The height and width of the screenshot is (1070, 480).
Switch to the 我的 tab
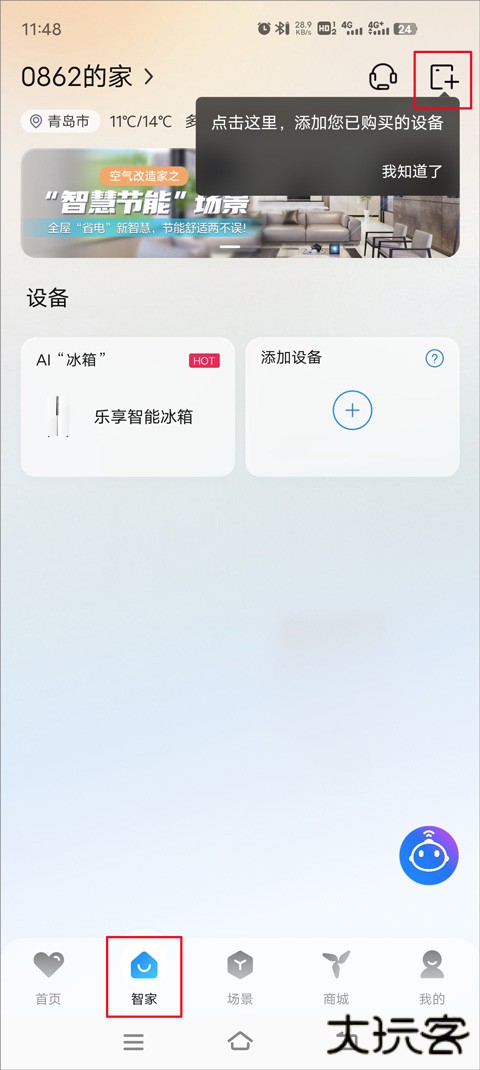pyautogui.click(x=432, y=977)
